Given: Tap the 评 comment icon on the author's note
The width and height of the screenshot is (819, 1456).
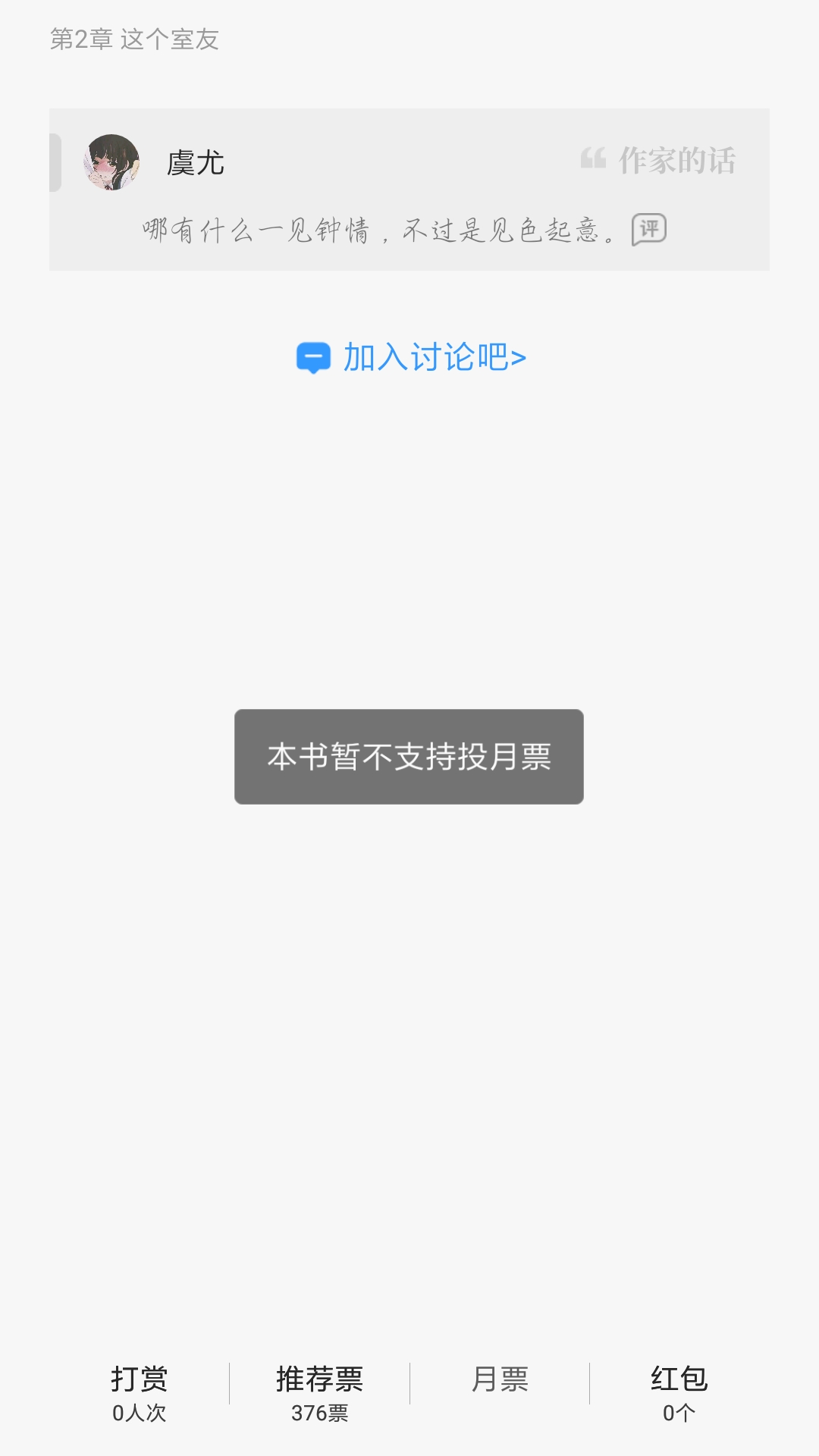Looking at the screenshot, I should coord(649,229).
